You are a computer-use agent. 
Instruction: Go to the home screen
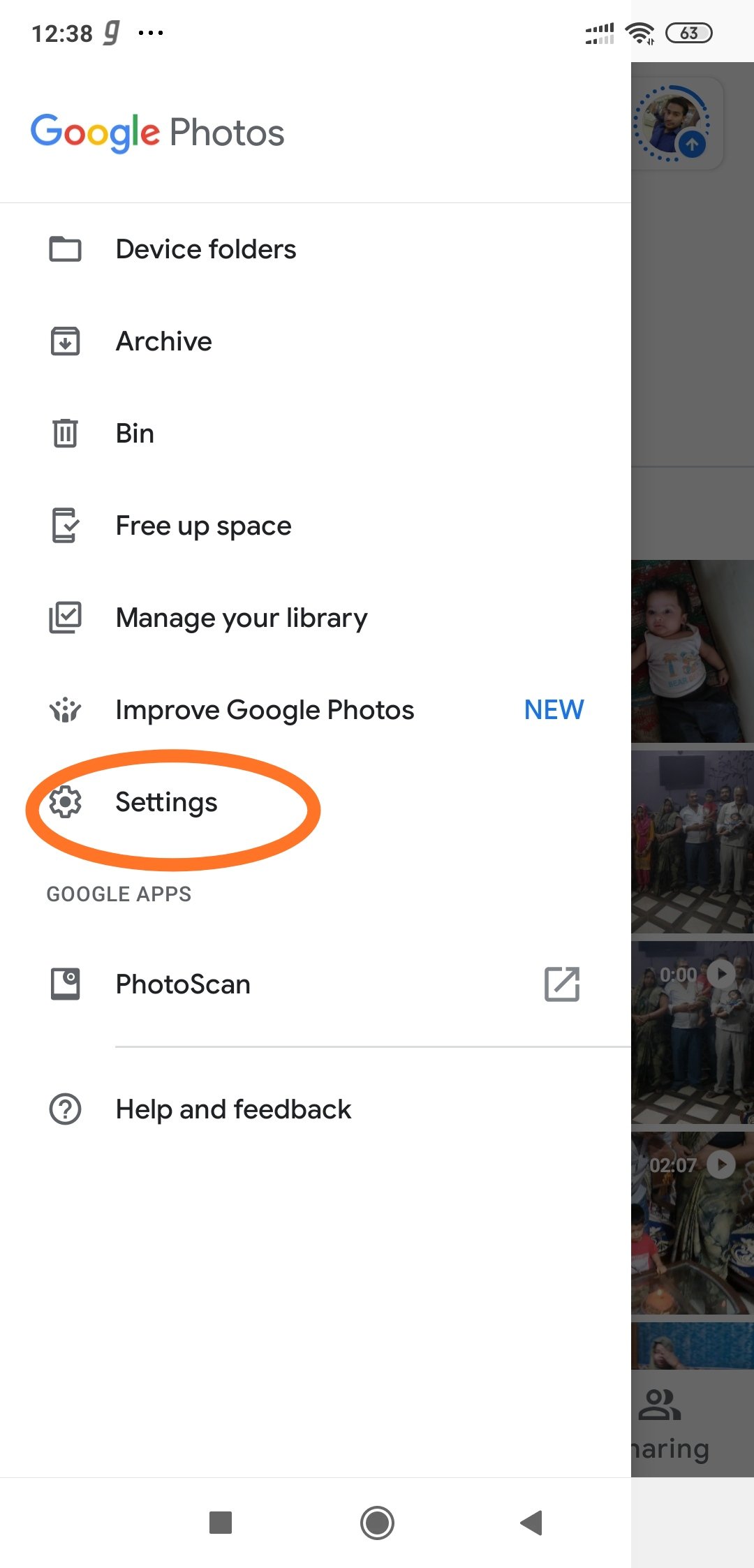point(377,1523)
